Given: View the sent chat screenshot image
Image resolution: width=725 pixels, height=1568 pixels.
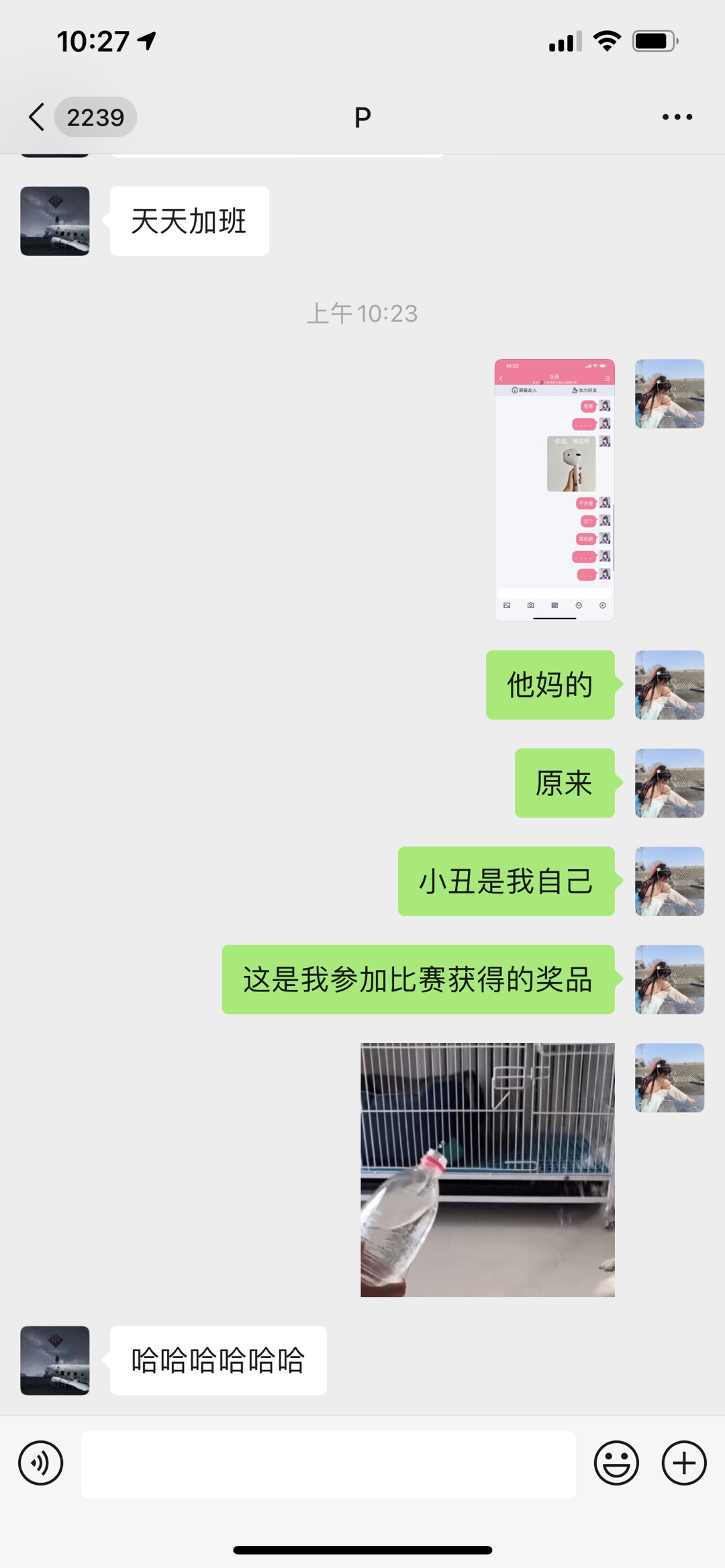Looking at the screenshot, I should pyautogui.click(x=554, y=490).
